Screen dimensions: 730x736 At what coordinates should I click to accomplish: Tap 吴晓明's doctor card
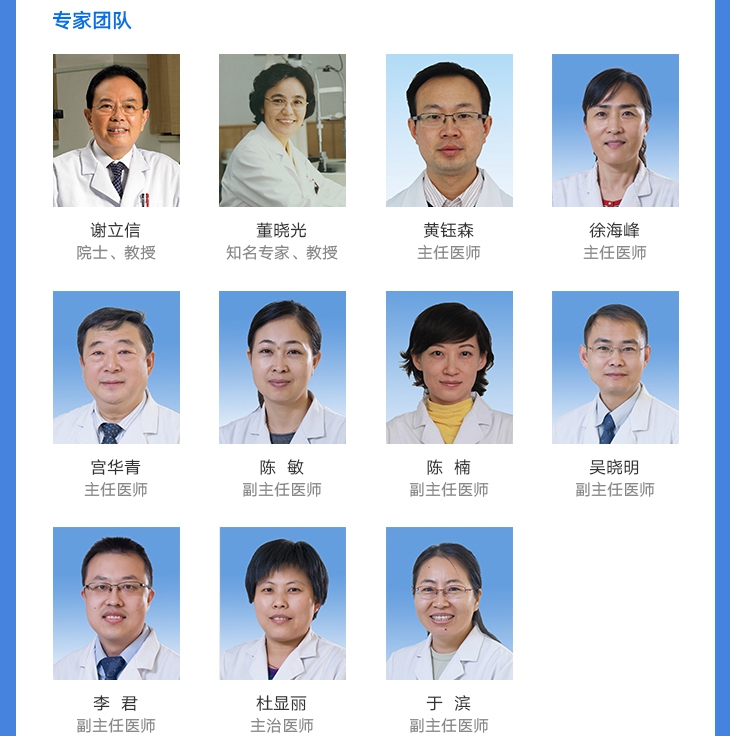coord(615,367)
